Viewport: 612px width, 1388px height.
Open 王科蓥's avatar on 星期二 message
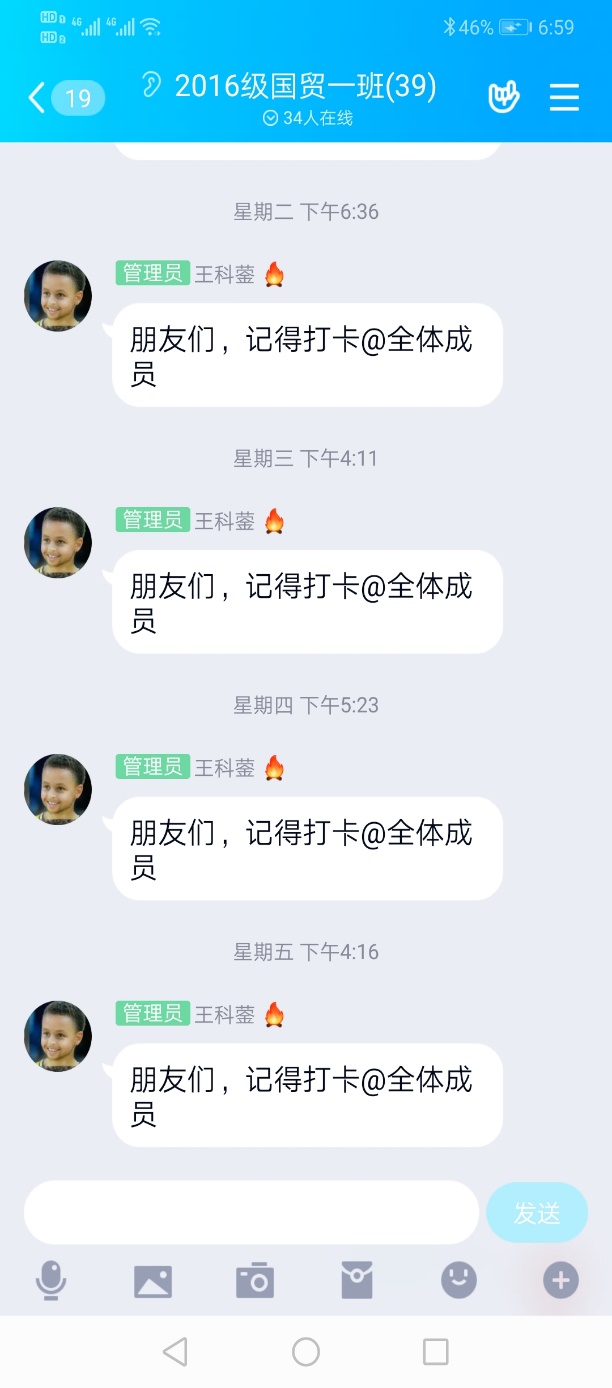click(x=58, y=295)
